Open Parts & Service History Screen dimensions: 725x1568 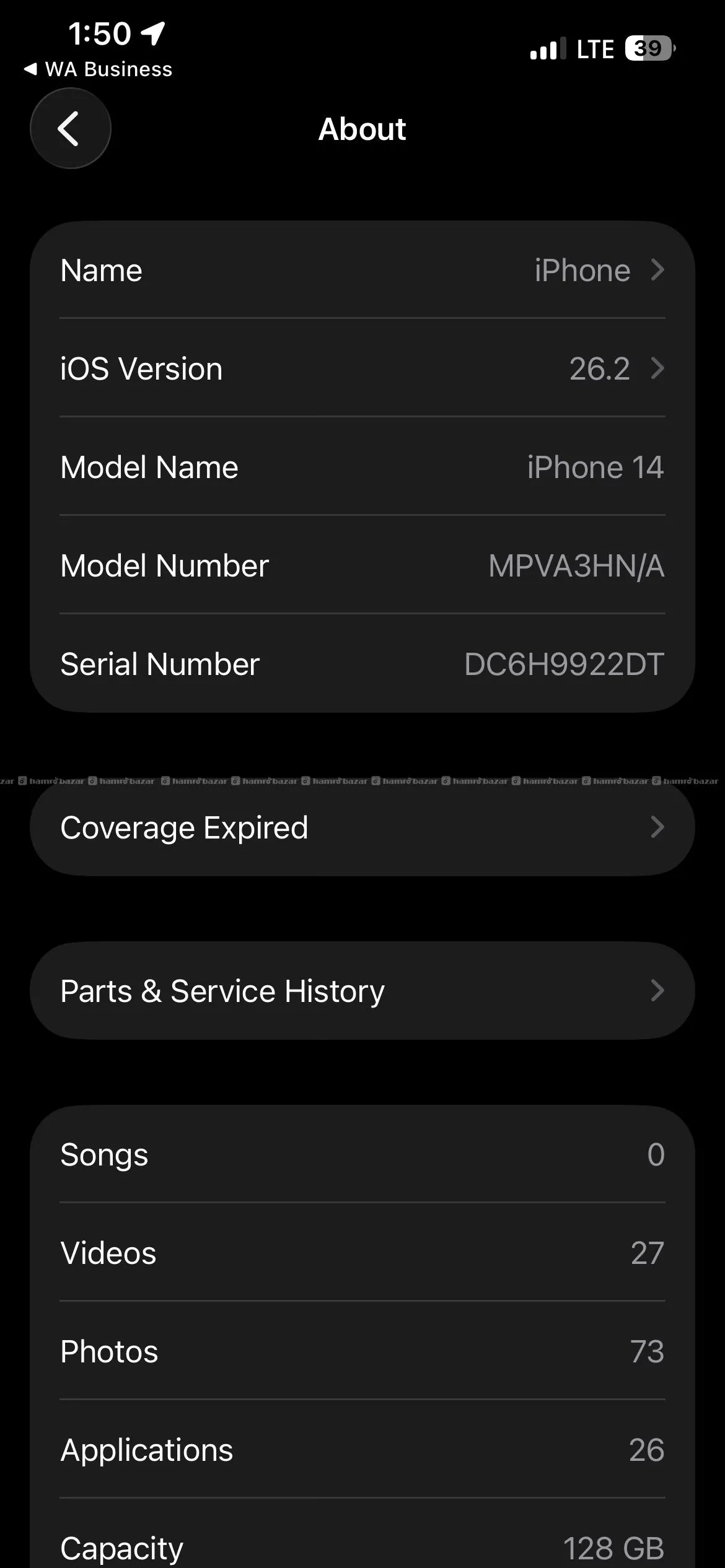(362, 991)
